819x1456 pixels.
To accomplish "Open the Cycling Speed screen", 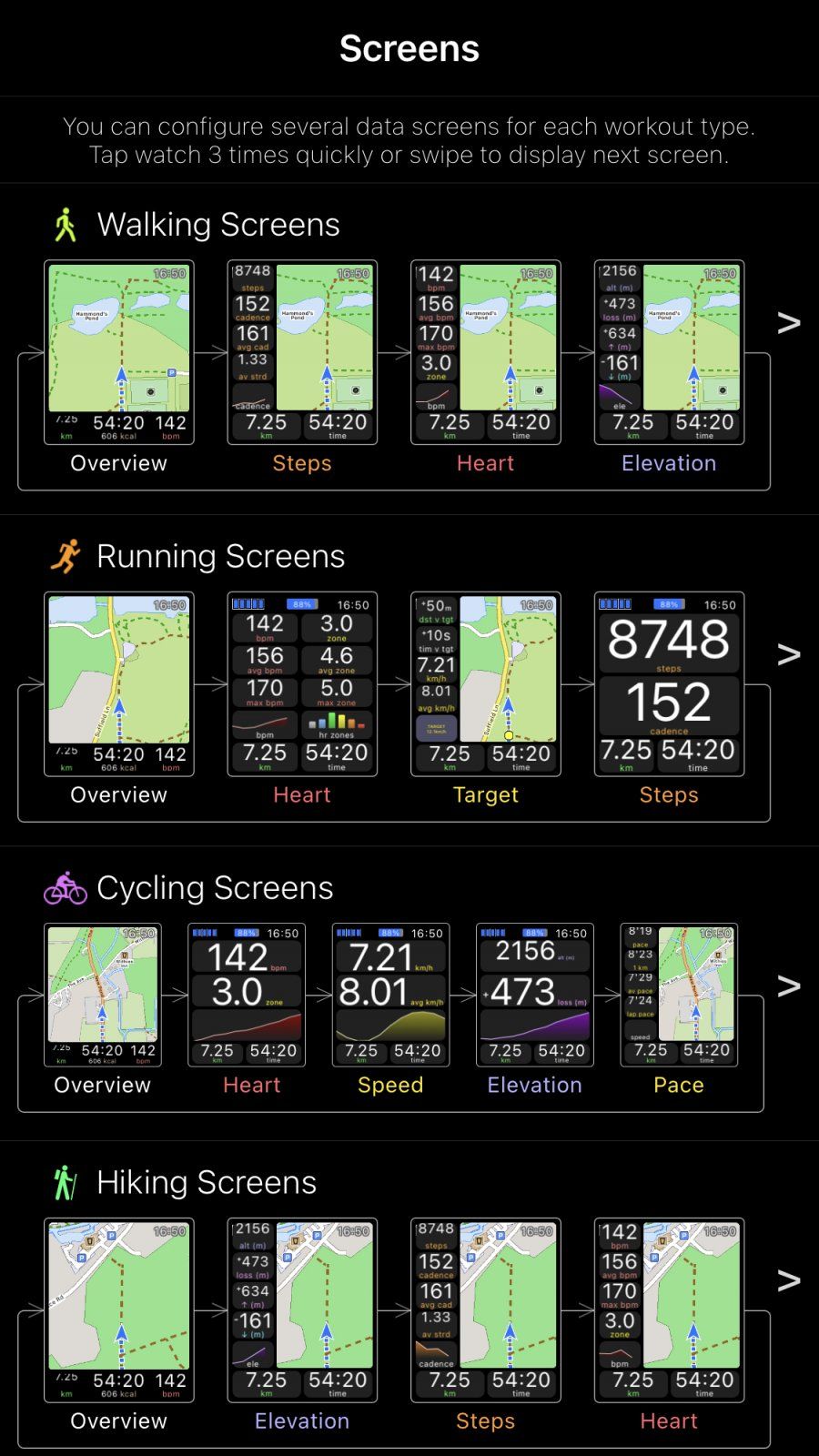I will (x=390, y=995).
